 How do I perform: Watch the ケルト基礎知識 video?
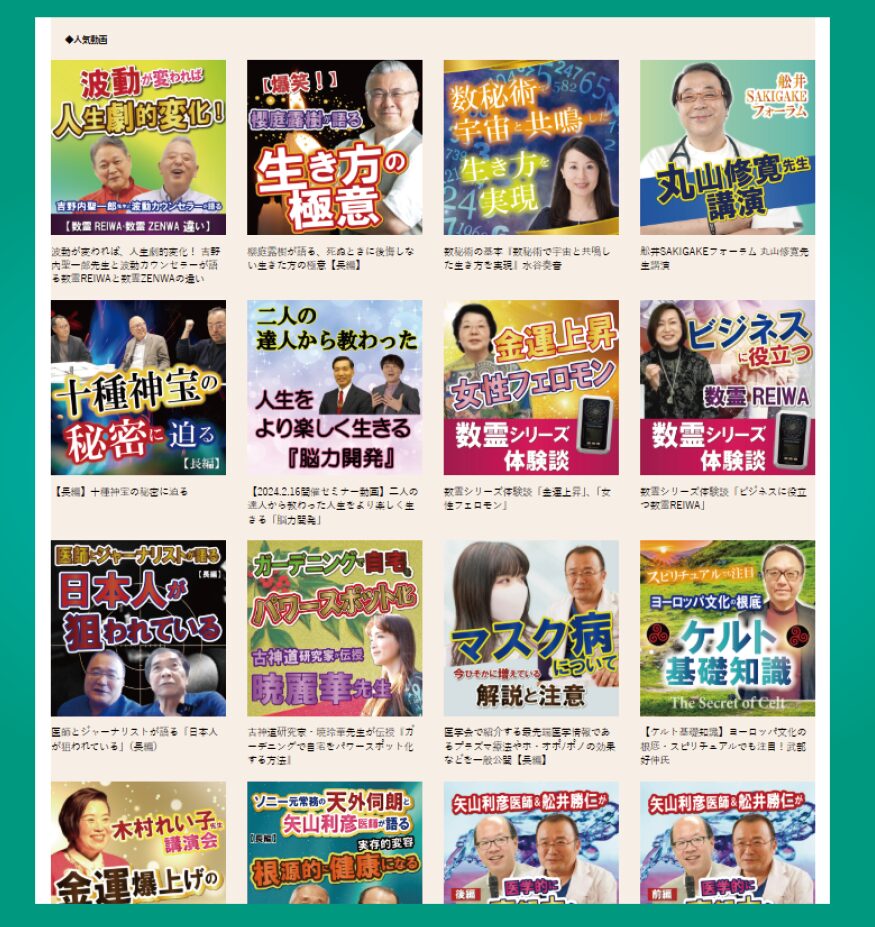pos(727,628)
